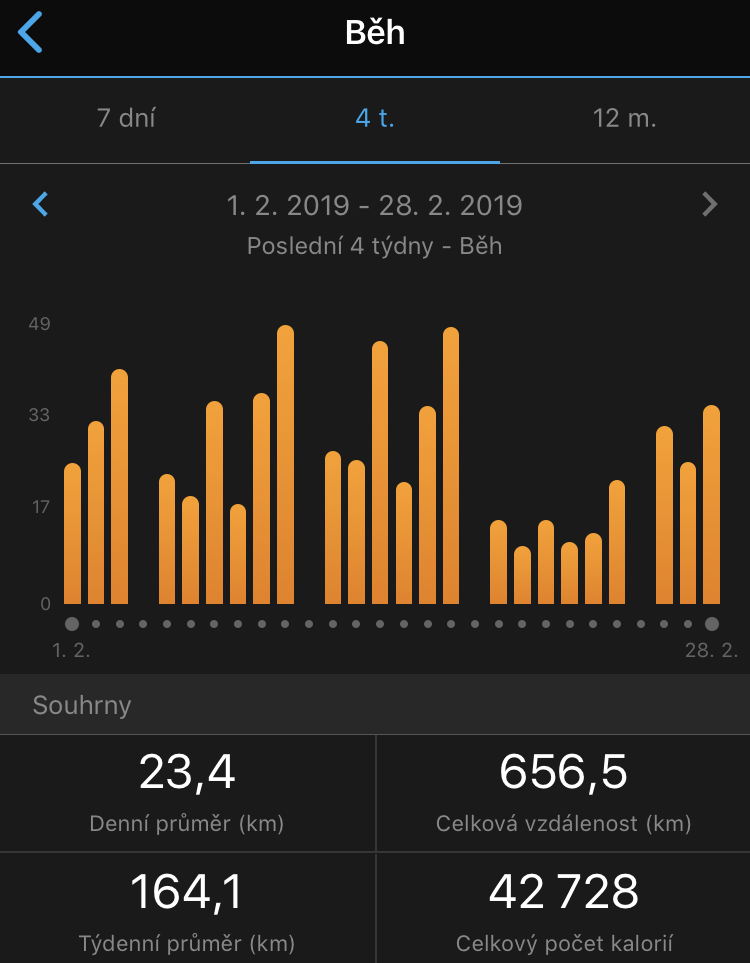Image resolution: width=750 pixels, height=963 pixels.
Task: Switch to the 7 dní tab
Action: click(126, 118)
